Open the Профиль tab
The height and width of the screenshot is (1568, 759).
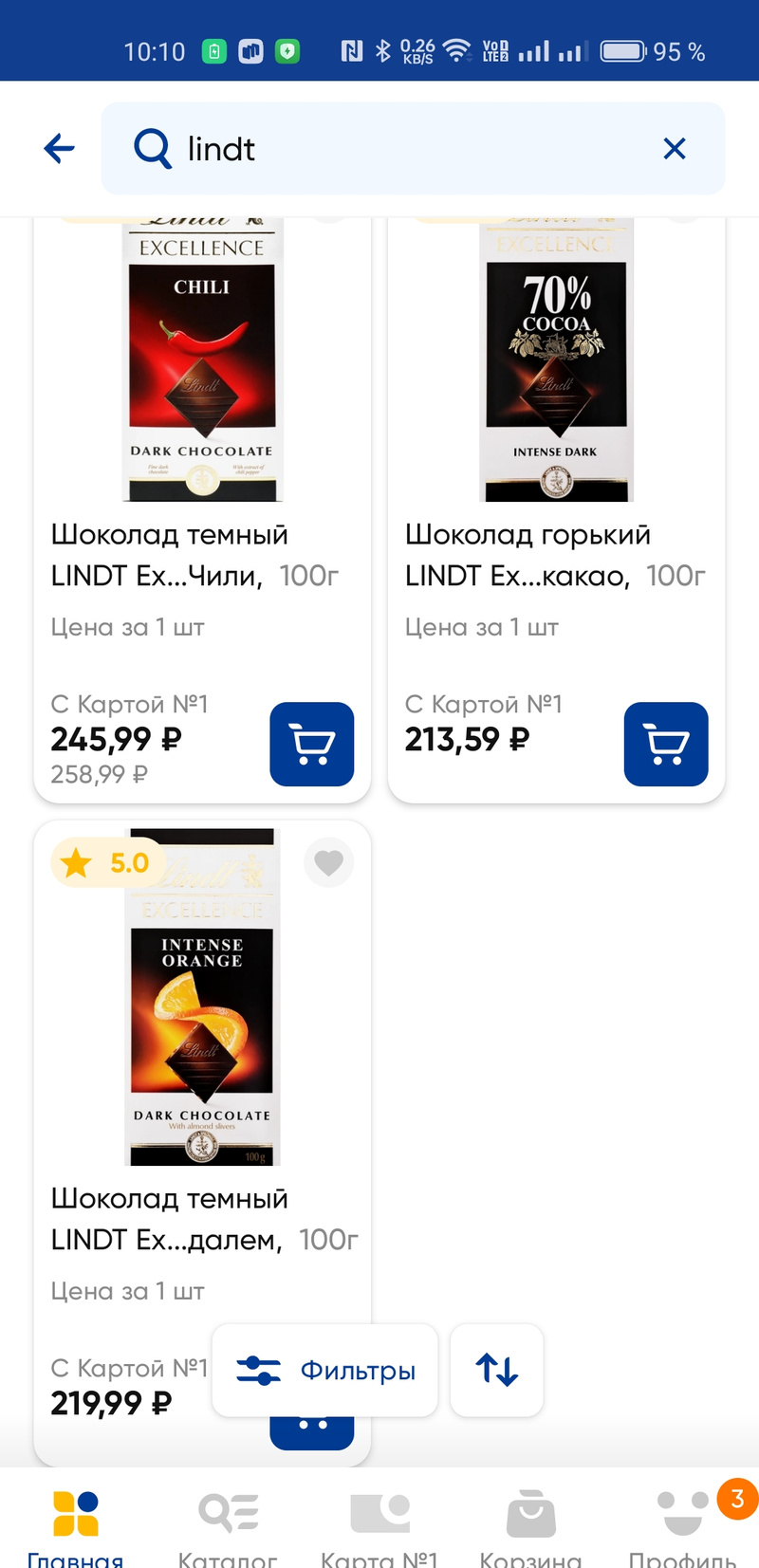coord(682,1522)
